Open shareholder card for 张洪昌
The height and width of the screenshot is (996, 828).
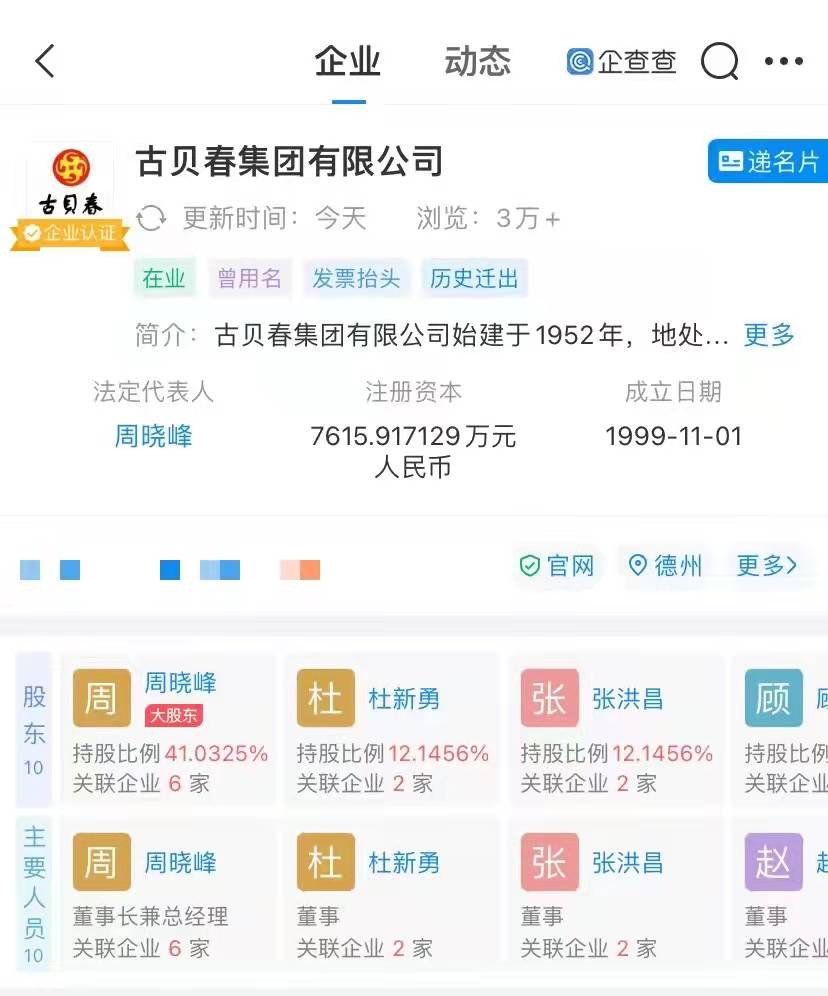[617, 730]
